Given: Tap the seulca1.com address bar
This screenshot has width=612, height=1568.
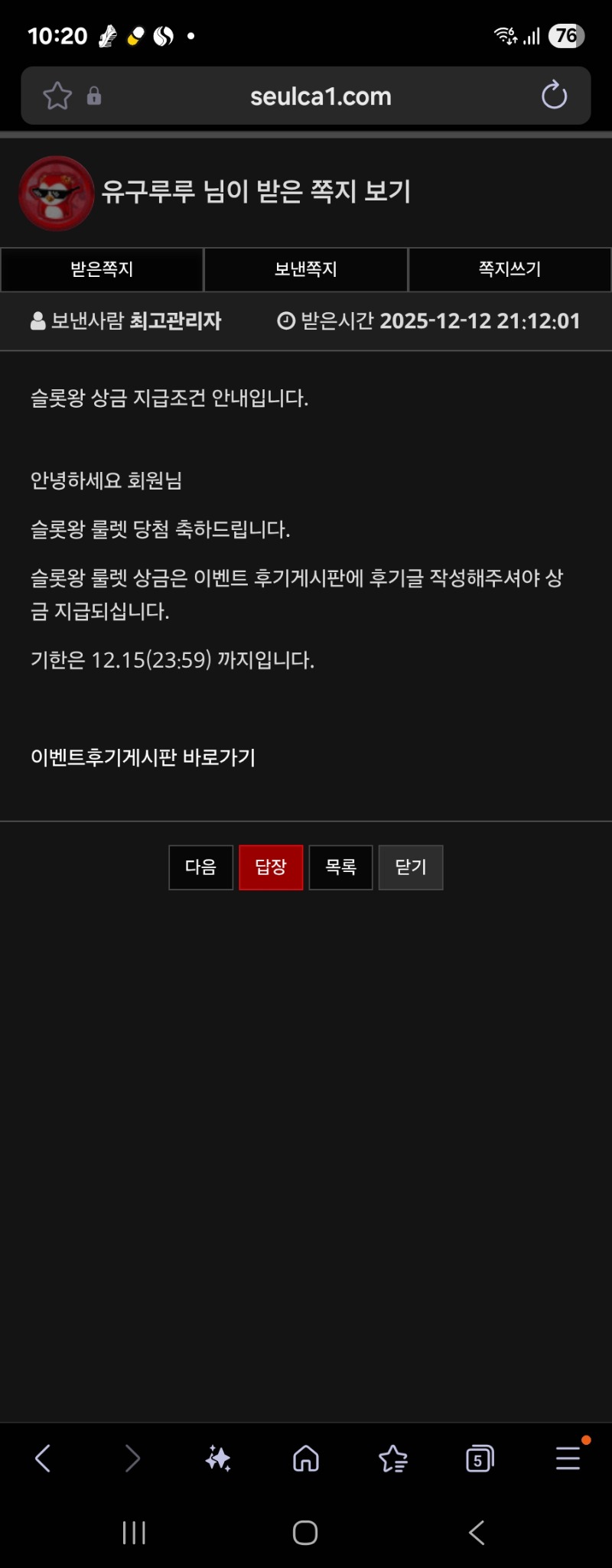Looking at the screenshot, I should pos(321,96).
